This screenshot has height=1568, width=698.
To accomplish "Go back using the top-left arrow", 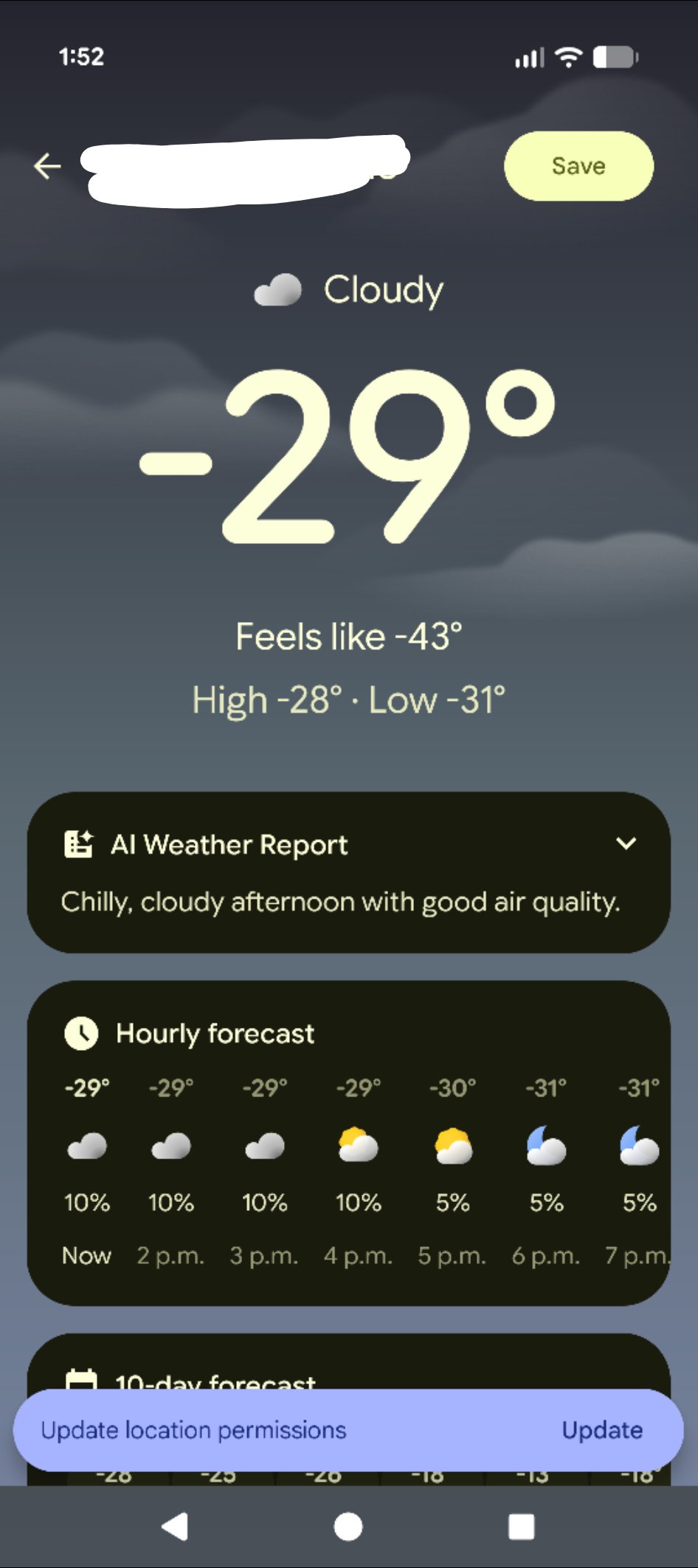I will click(47, 166).
